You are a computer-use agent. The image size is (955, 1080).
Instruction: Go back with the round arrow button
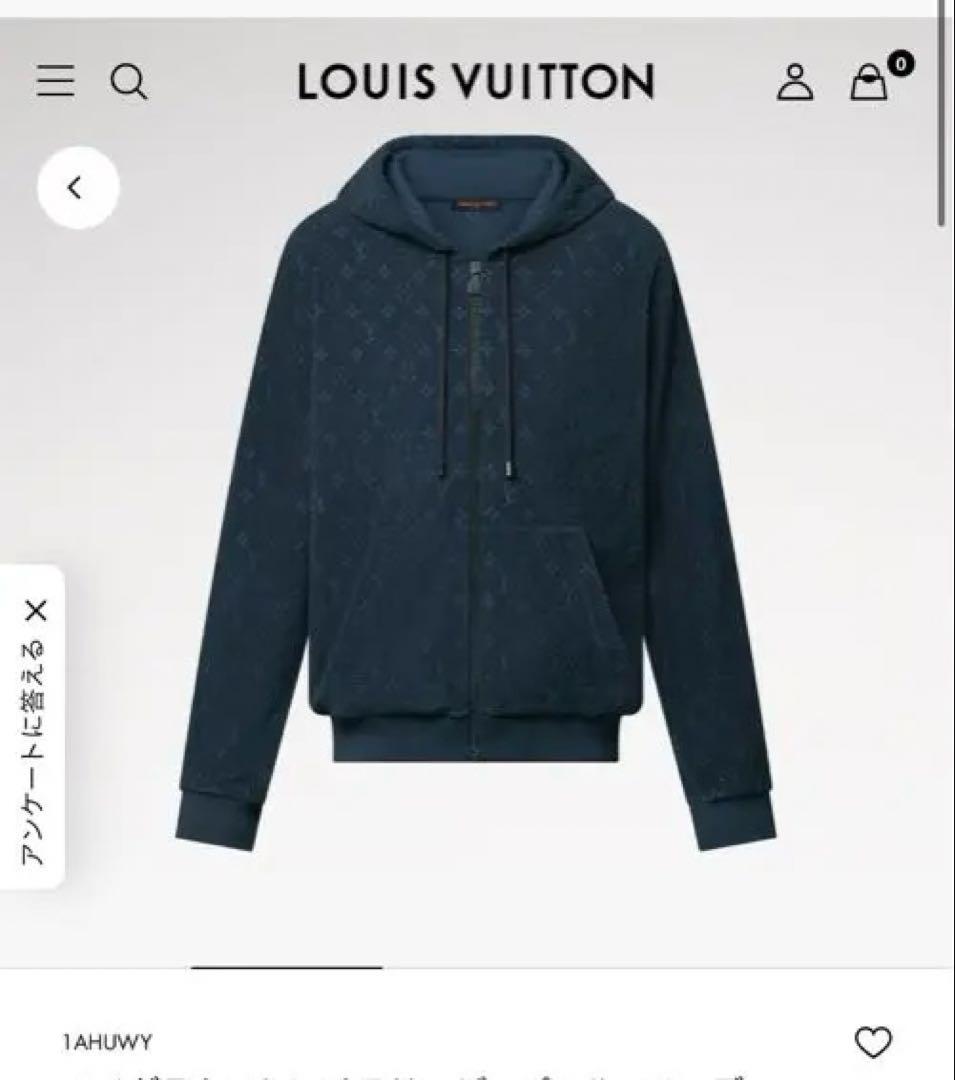pos(77,187)
